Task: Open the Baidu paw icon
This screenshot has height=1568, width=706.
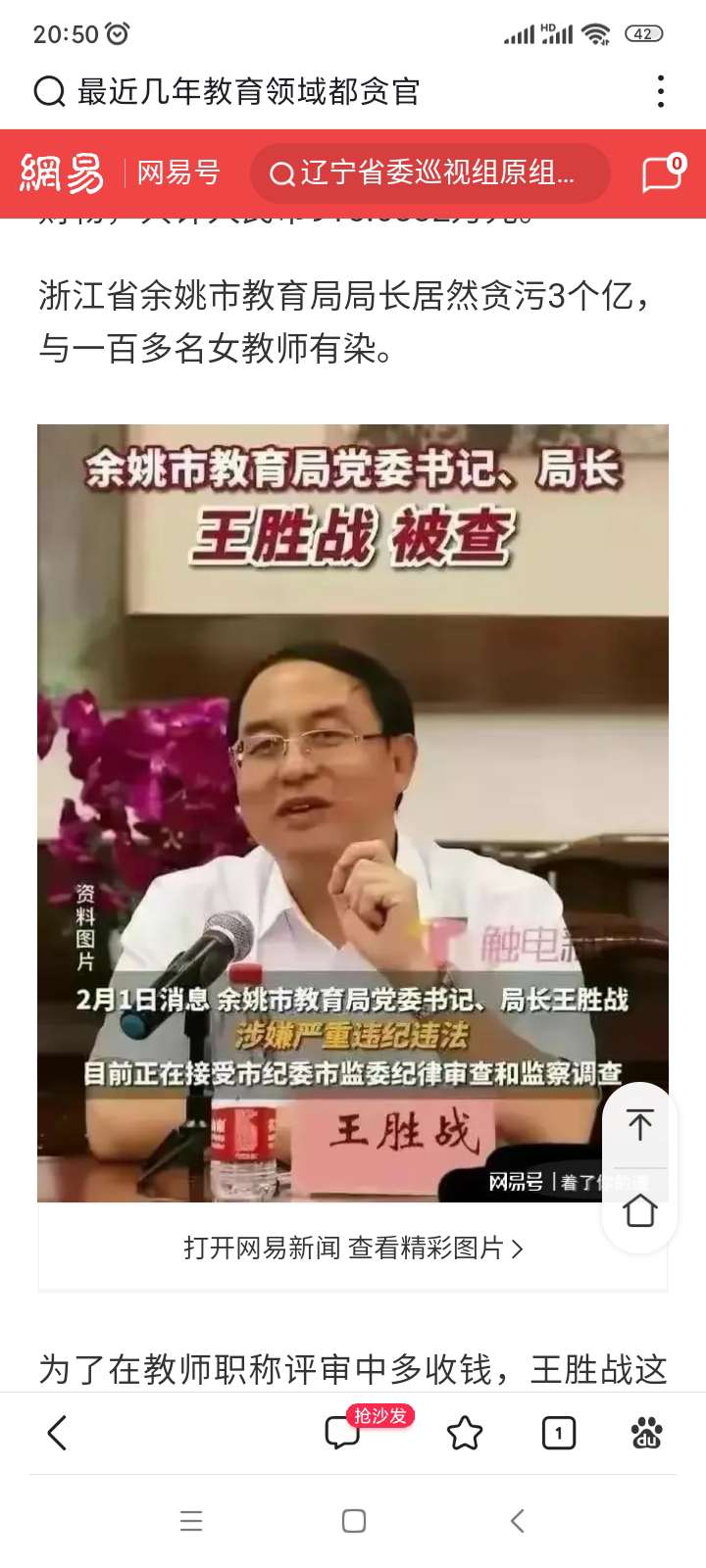Action: click(x=646, y=1433)
